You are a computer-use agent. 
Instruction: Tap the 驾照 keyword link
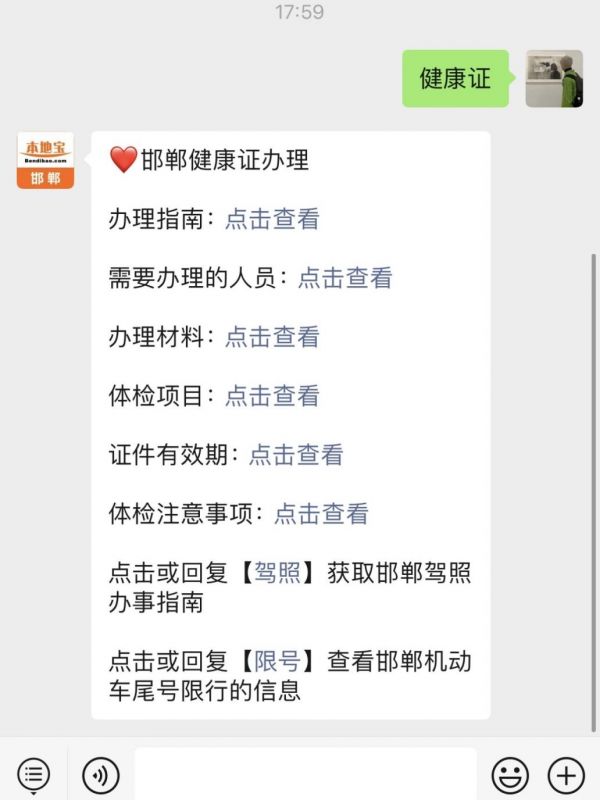coord(278,573)
